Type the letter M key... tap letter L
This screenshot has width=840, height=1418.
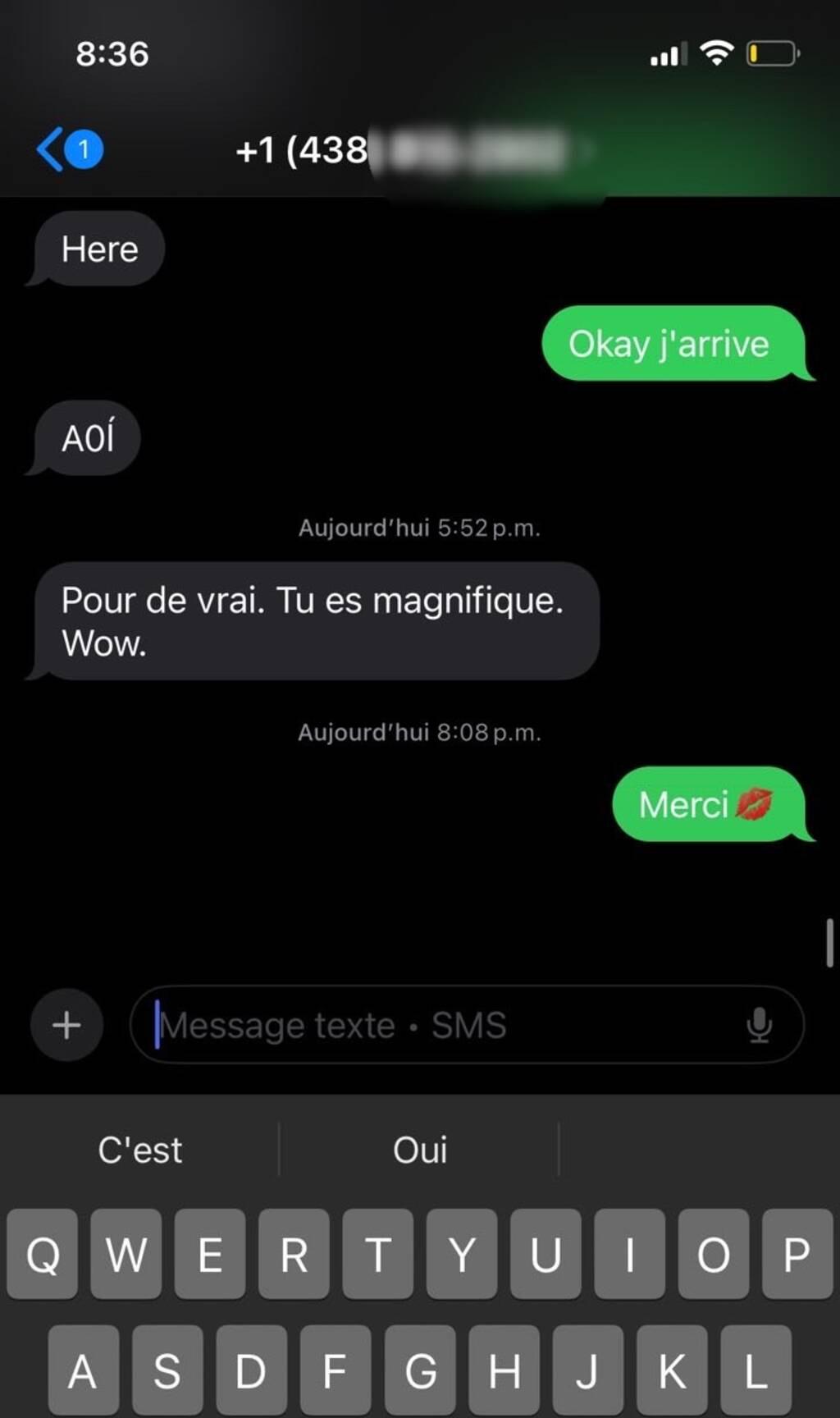click(x=756, y=1370)
